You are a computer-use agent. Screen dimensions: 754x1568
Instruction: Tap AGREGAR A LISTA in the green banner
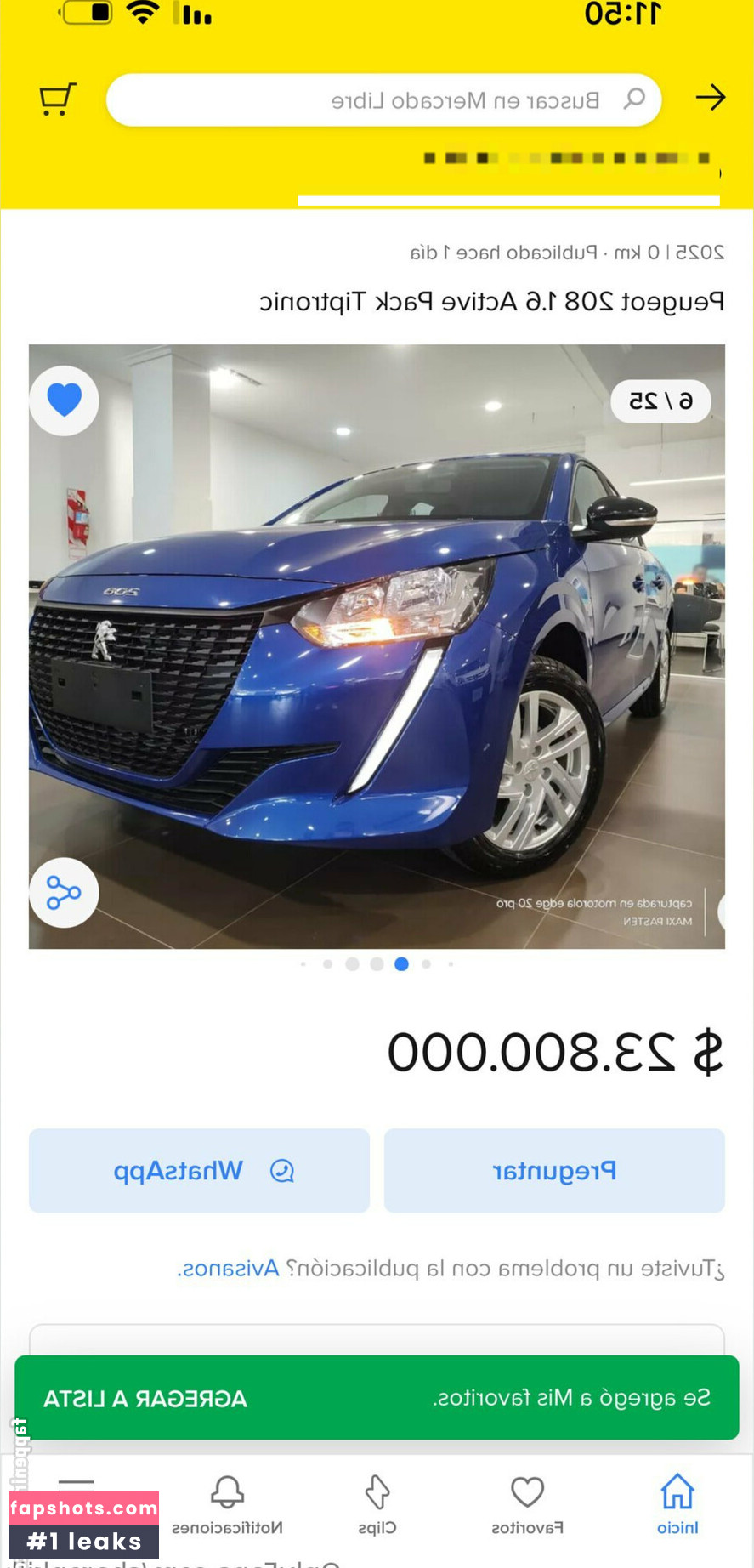click(145, 1398)
